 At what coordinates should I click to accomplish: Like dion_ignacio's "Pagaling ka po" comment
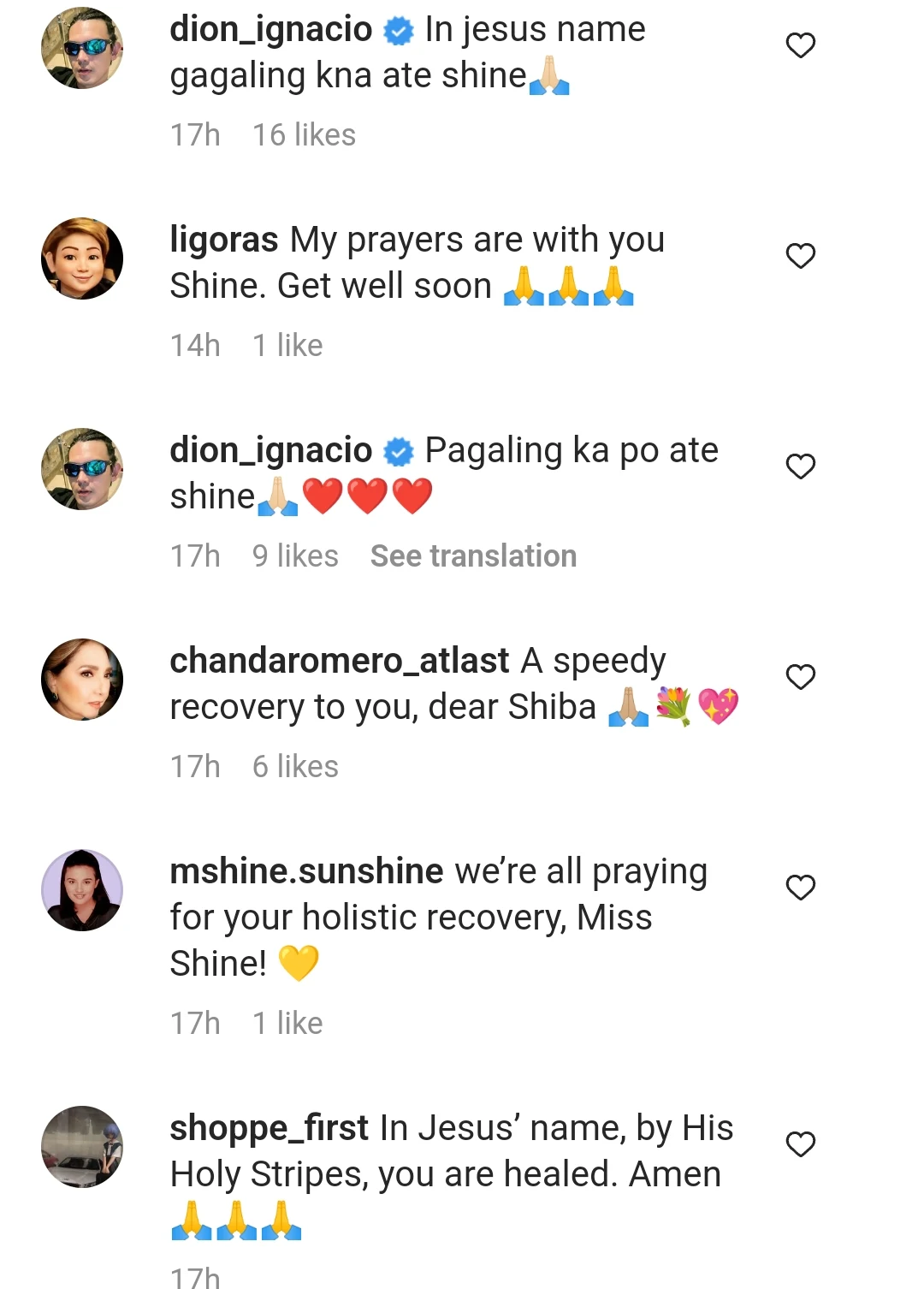[800, 466]
